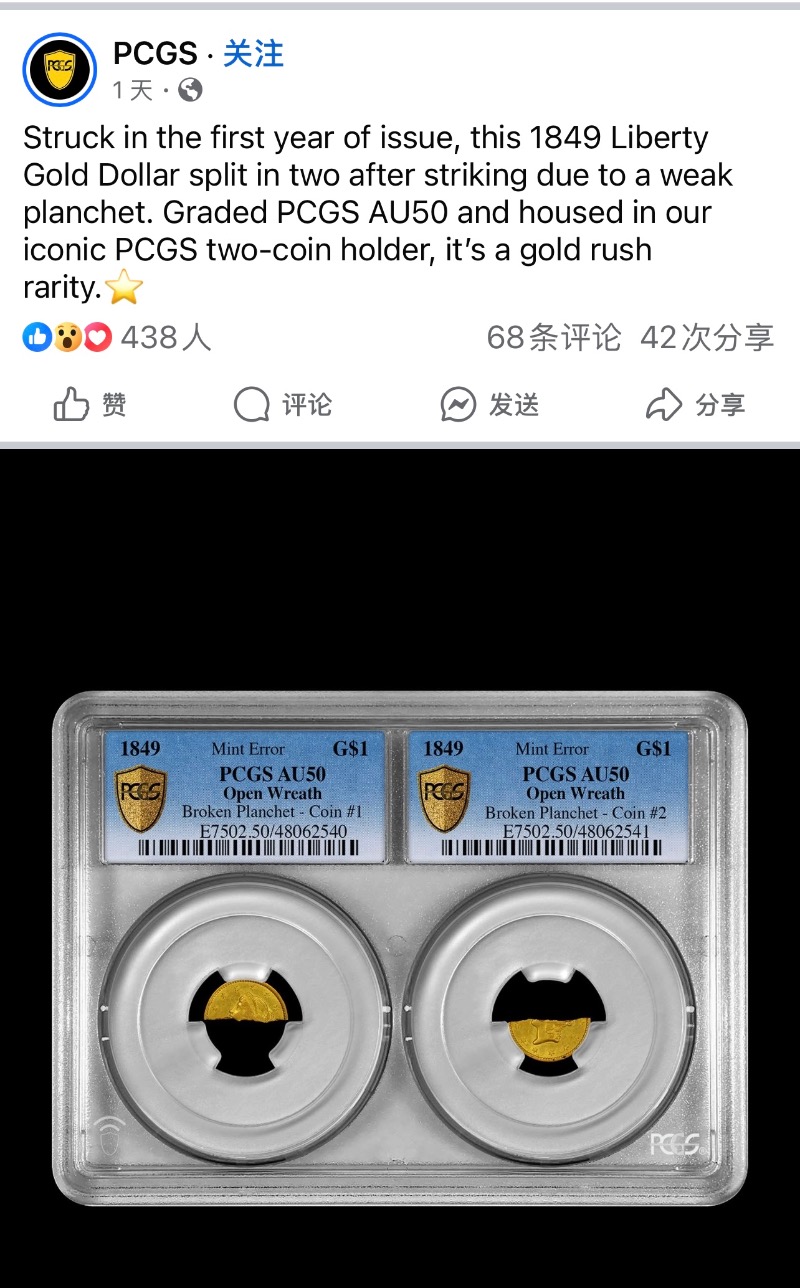Open the 68条评论 comments
Screen dimensions: 800x1288
pyautogui.click(x=554, y=338)
